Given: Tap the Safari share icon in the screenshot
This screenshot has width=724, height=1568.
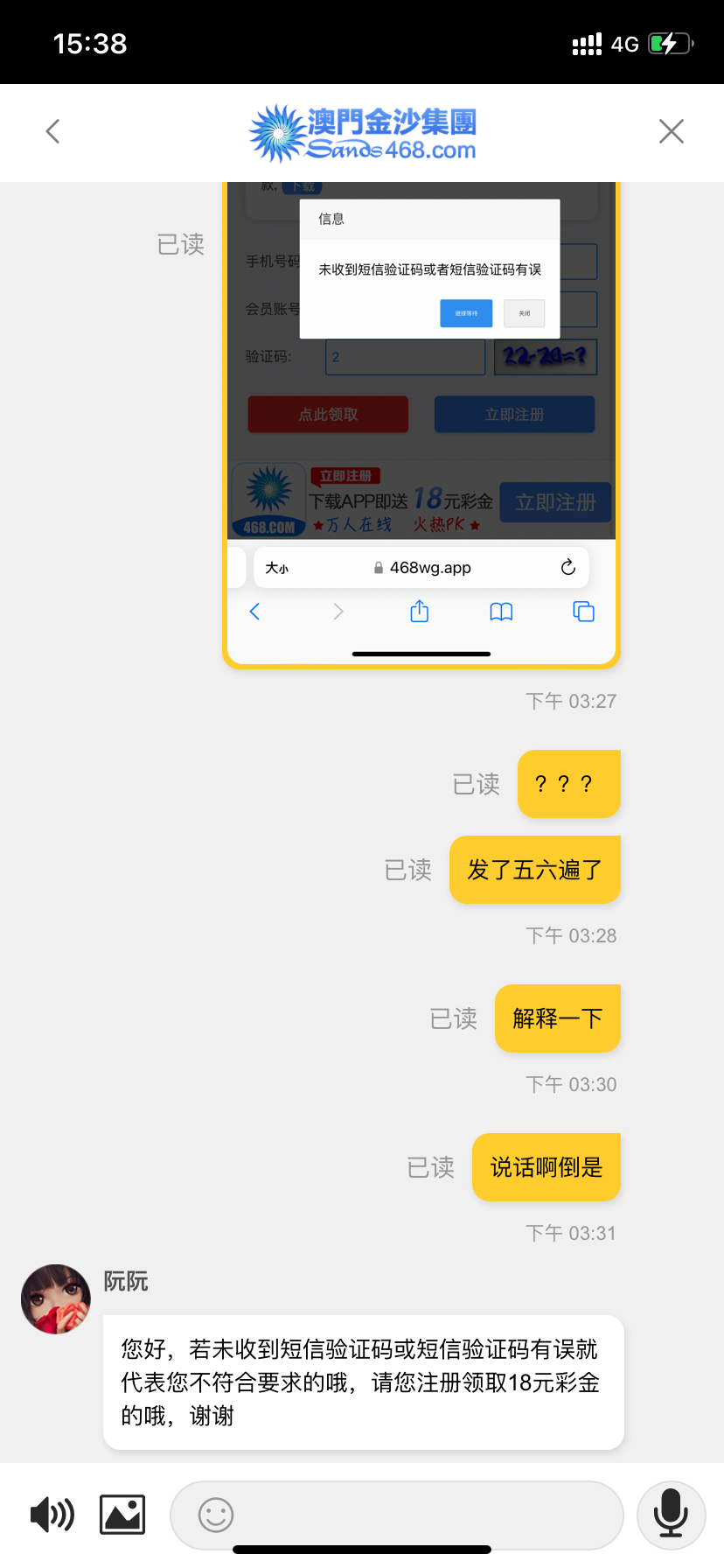Looking at the screenshot, I should [x=419, y=612].
